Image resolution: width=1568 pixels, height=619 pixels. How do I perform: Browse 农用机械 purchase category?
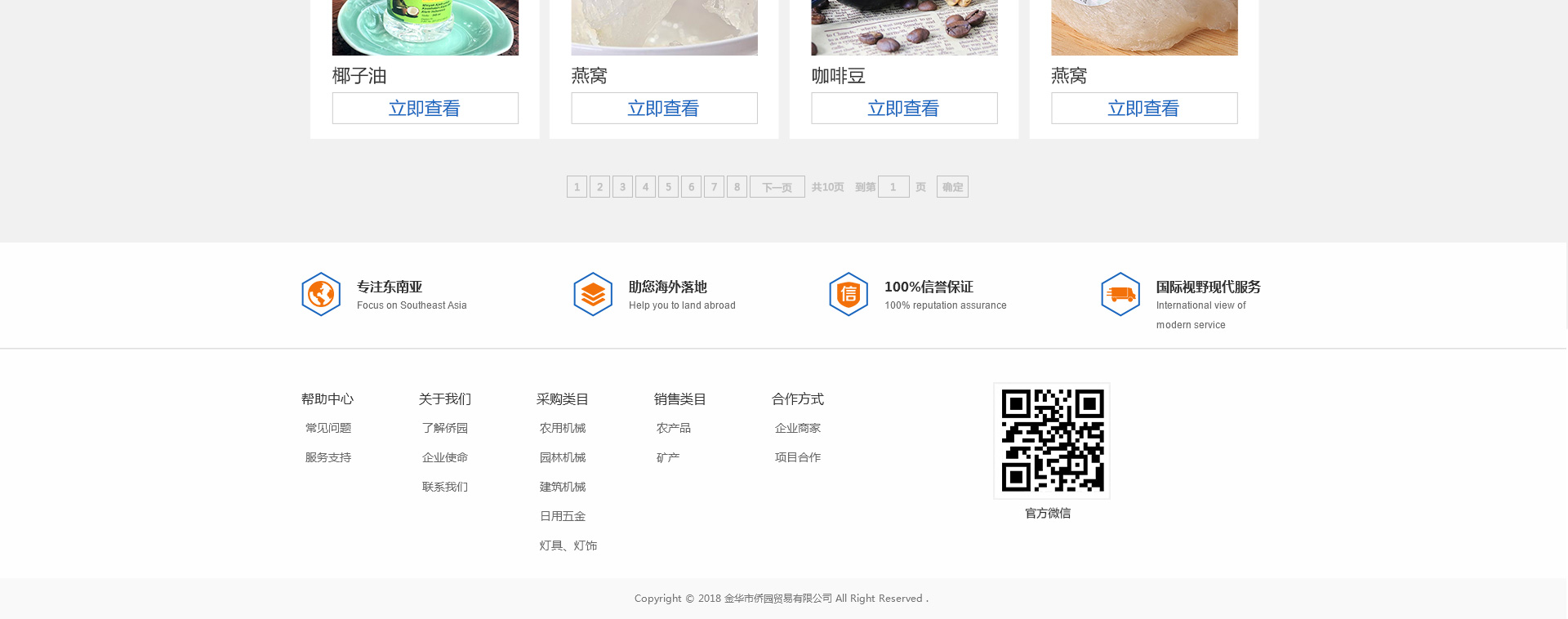point(563,428)
